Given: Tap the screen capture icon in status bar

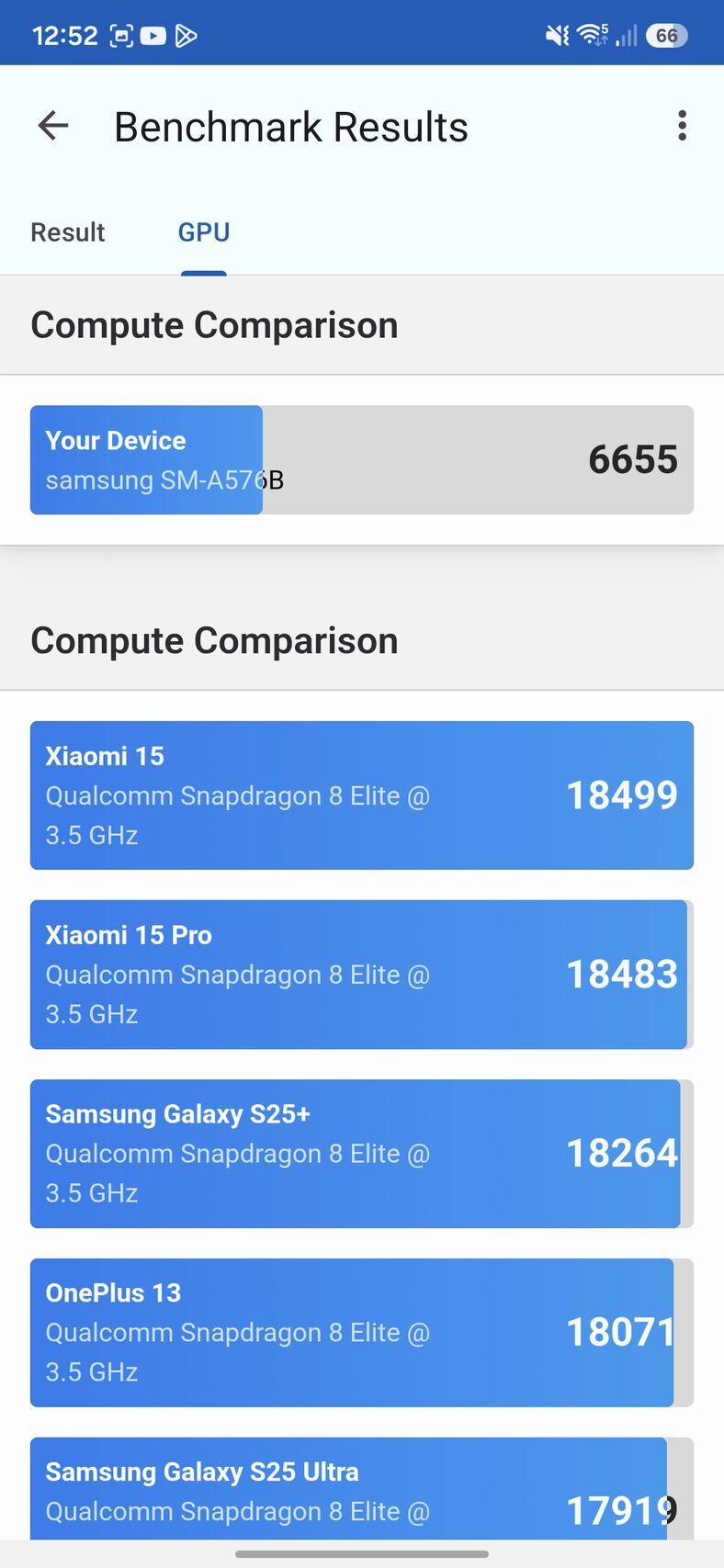Looking at the screenshot, I should coord(123,35).
